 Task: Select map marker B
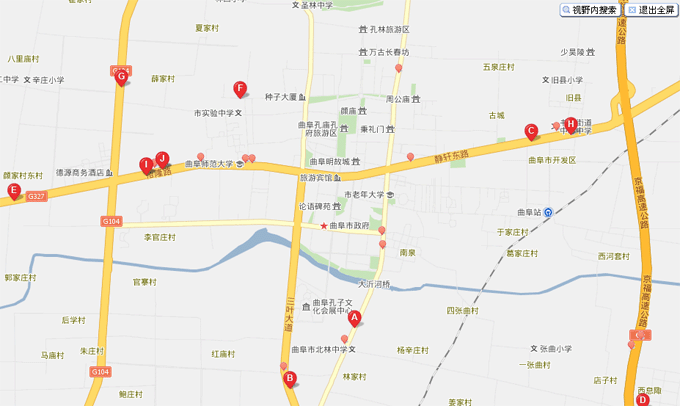(x=289, y=378)
